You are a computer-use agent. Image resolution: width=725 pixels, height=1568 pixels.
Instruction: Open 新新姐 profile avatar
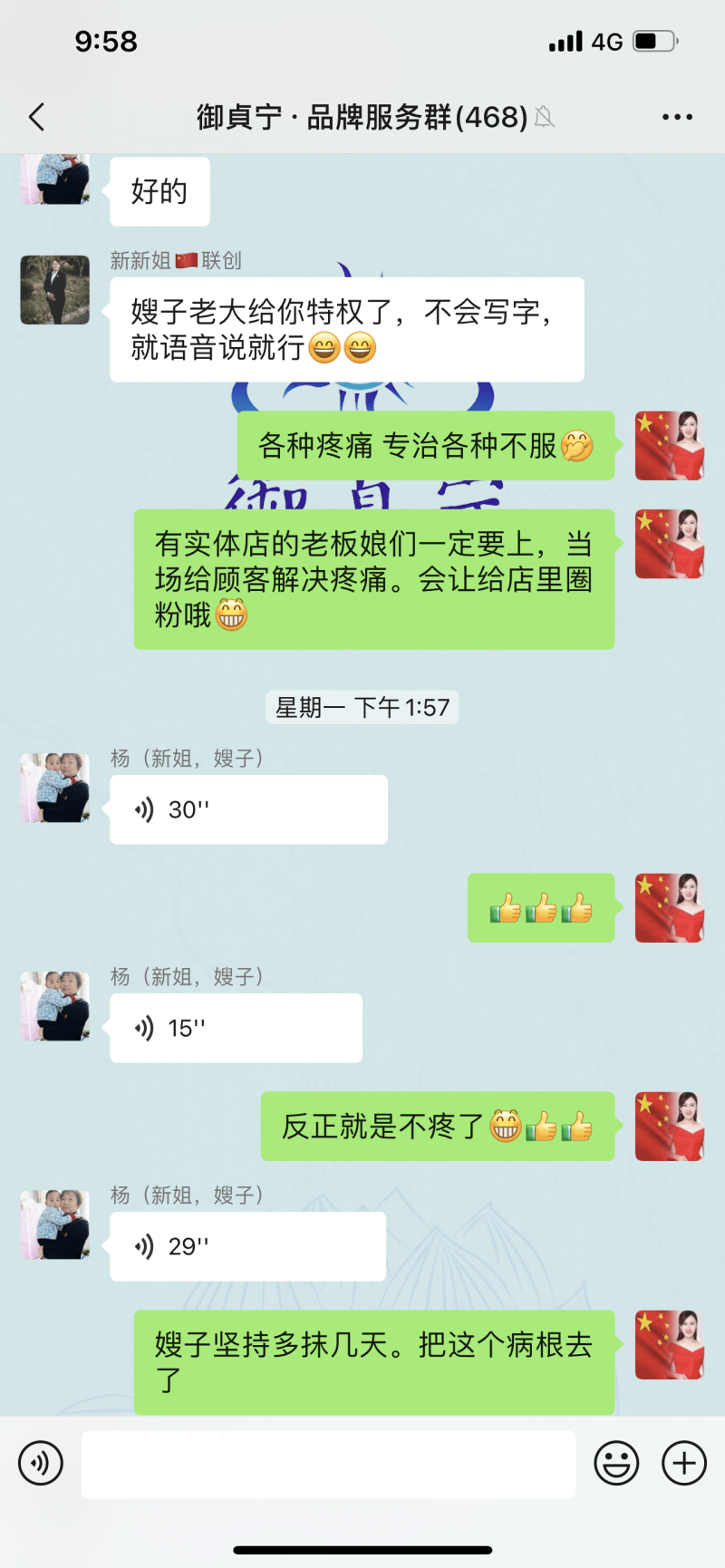(55, 290)
